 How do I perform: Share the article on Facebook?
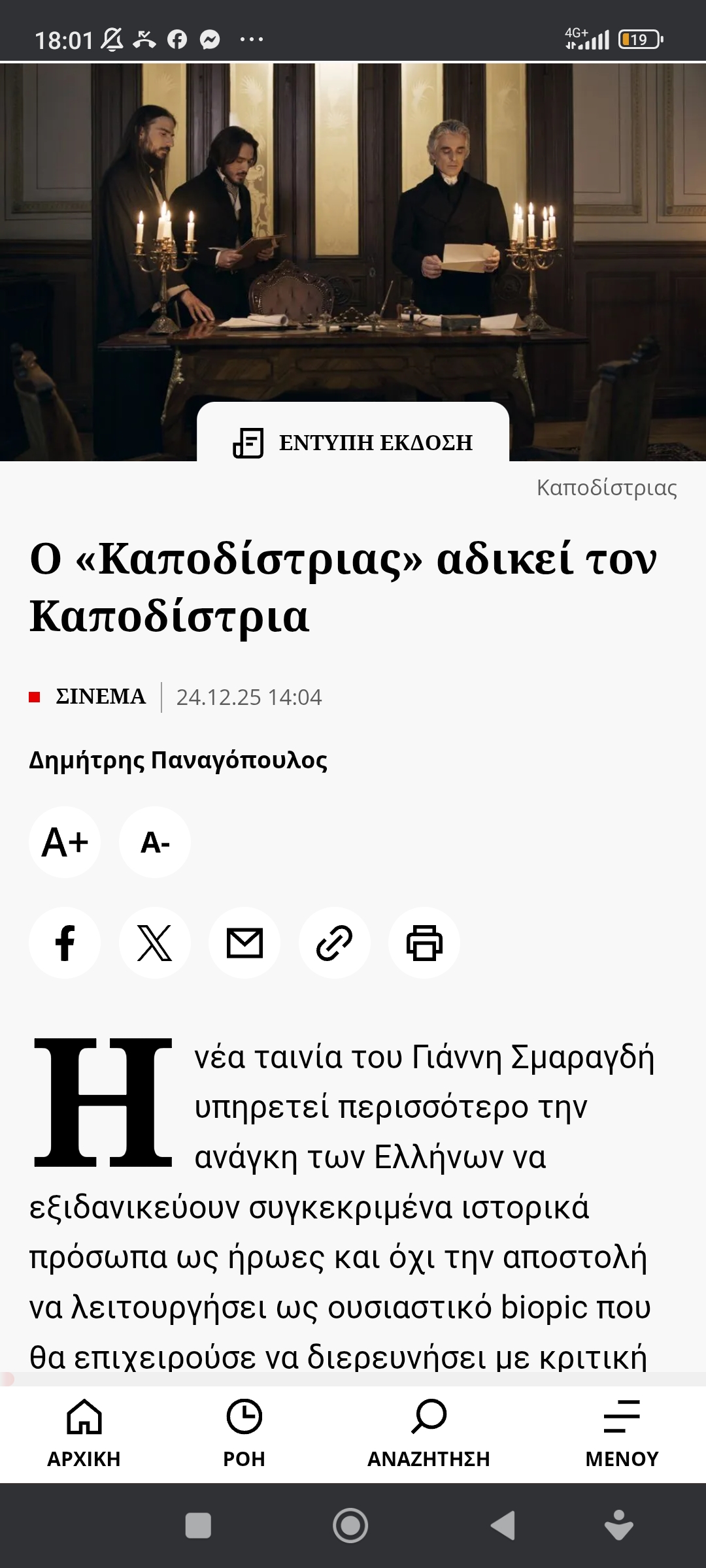pos(65,943)
